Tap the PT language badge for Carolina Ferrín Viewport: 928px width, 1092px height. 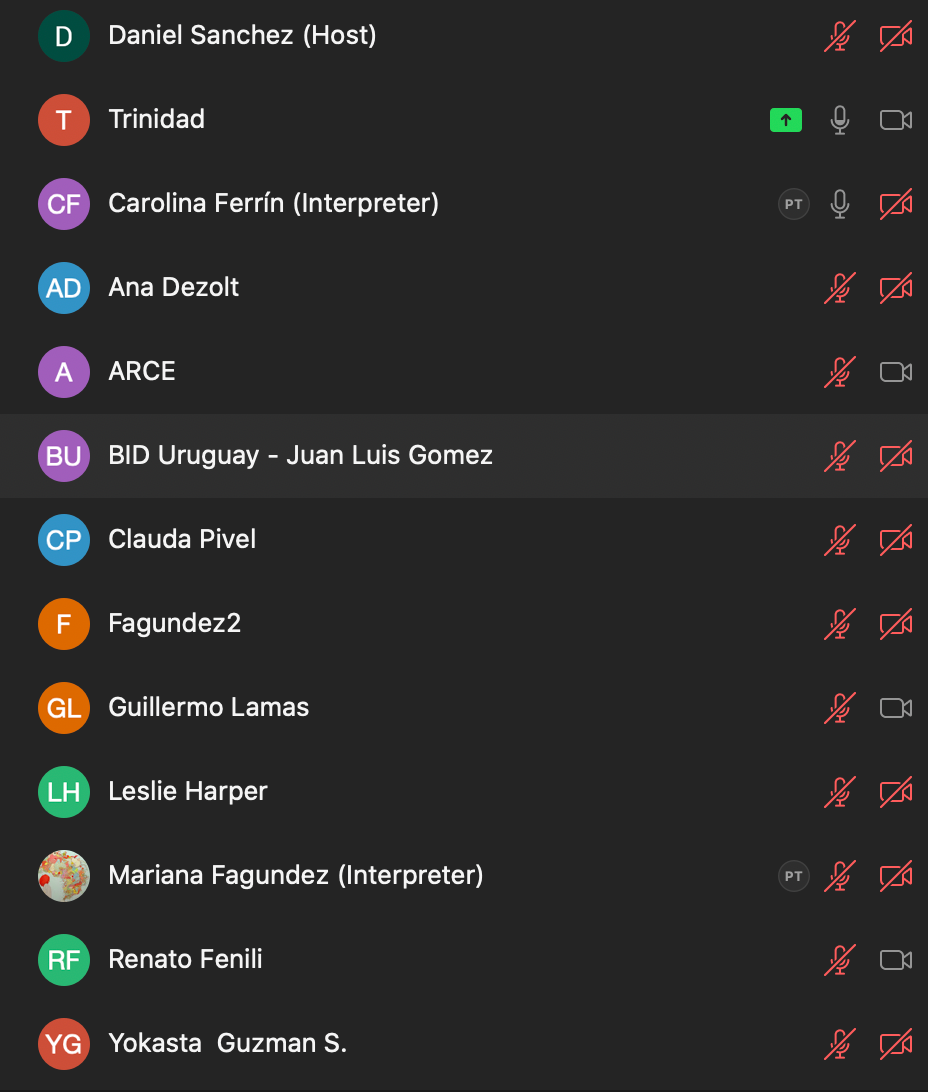(x=793, y=204)
